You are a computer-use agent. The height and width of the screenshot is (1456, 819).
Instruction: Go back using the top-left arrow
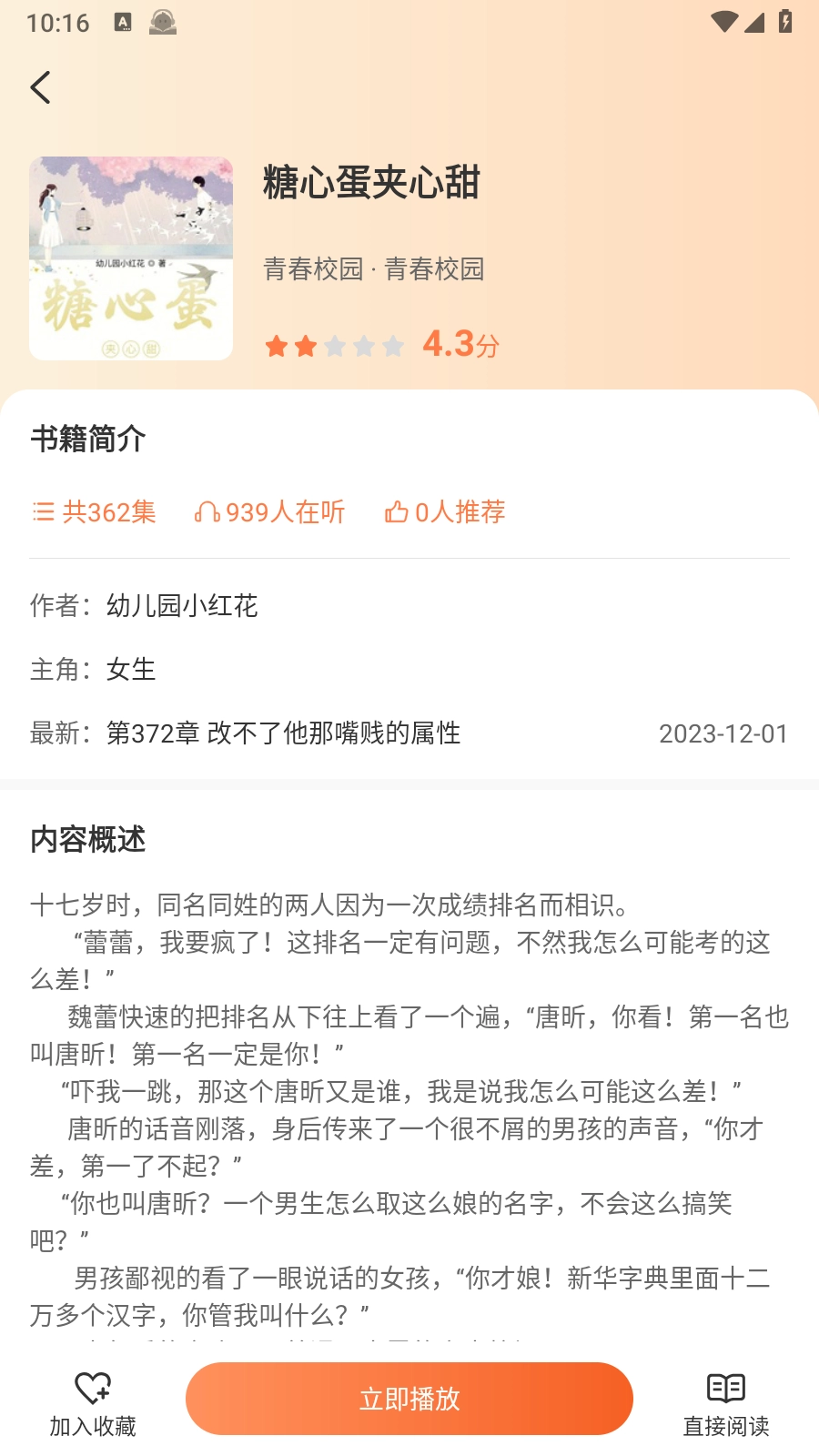(x=41, y=87)
